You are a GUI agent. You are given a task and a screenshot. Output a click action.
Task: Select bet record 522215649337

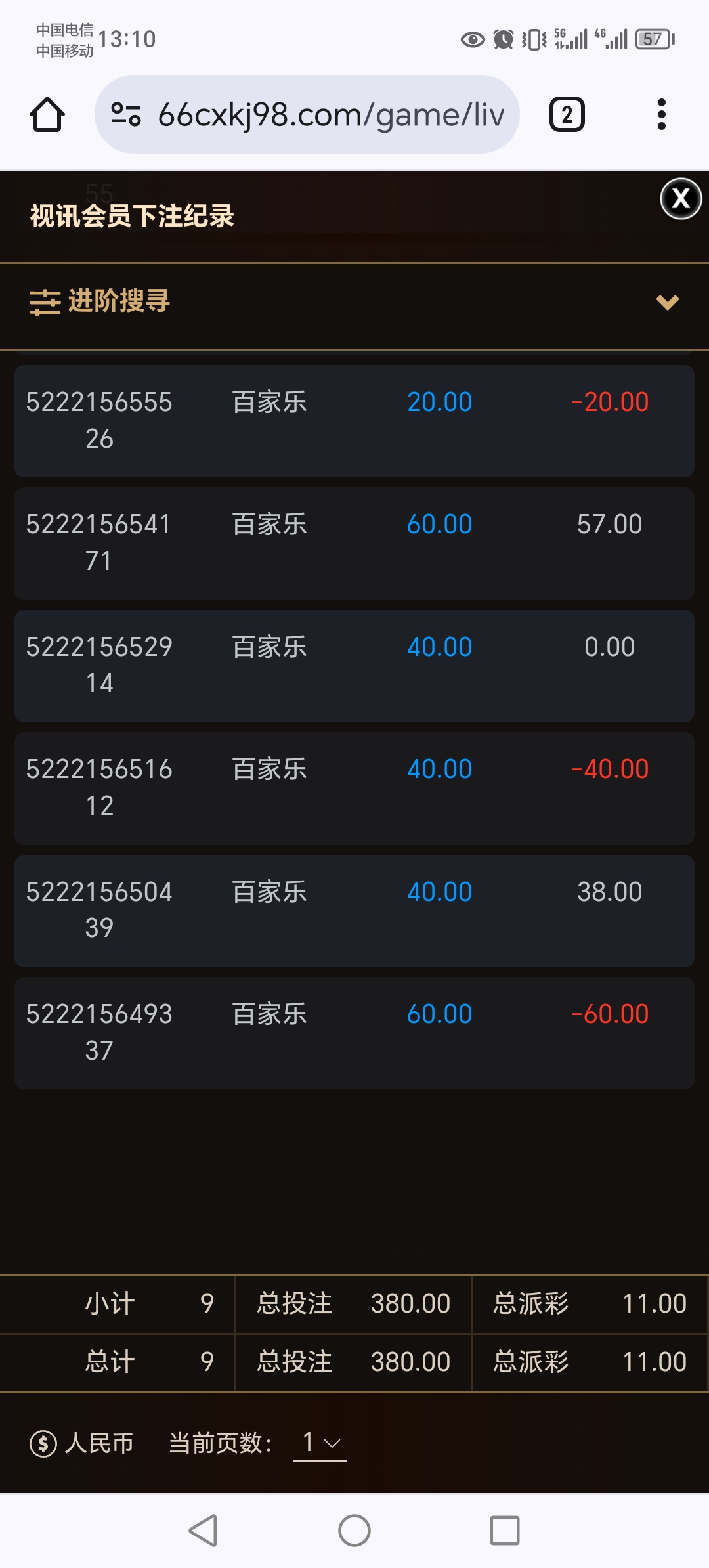354,1033
